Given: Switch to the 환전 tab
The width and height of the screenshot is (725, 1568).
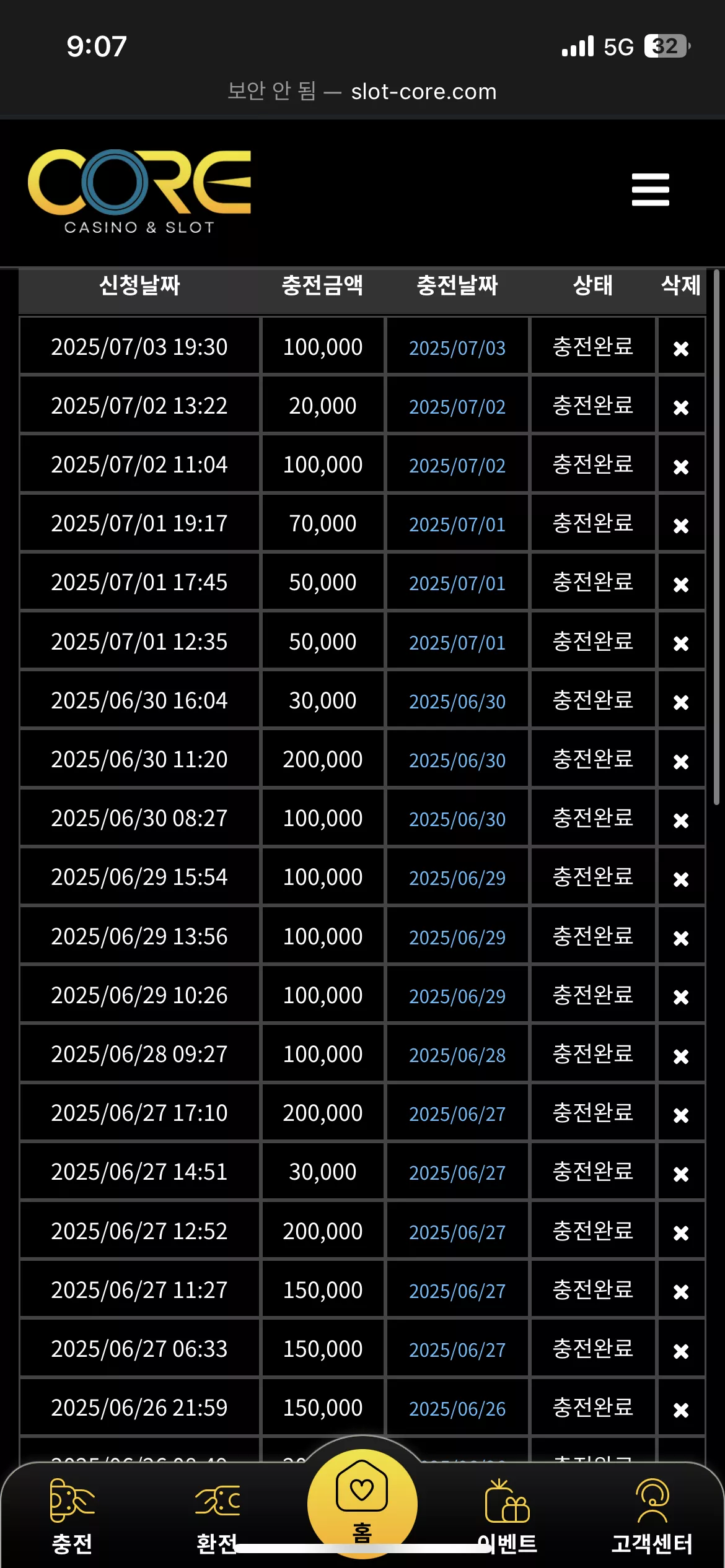Looking at the screenshot, I should (217, 1517).
